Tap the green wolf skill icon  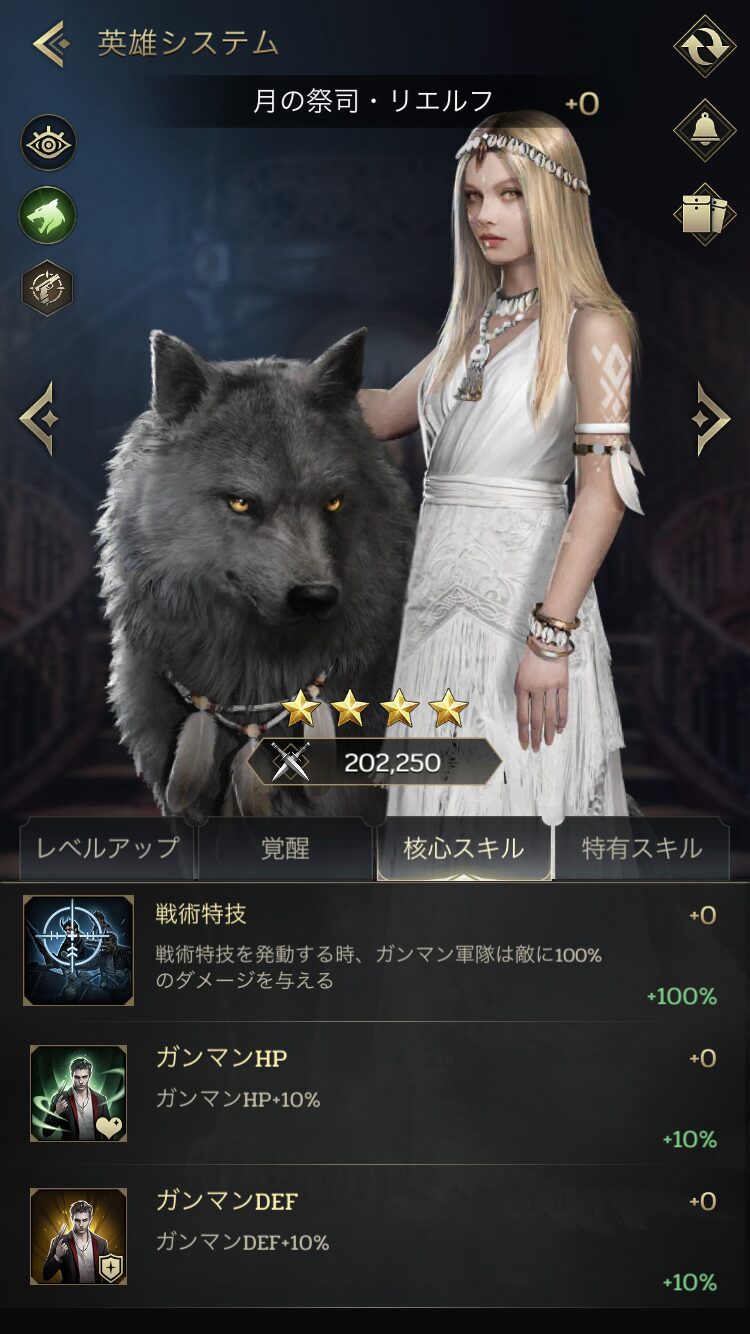pos(48,215)
